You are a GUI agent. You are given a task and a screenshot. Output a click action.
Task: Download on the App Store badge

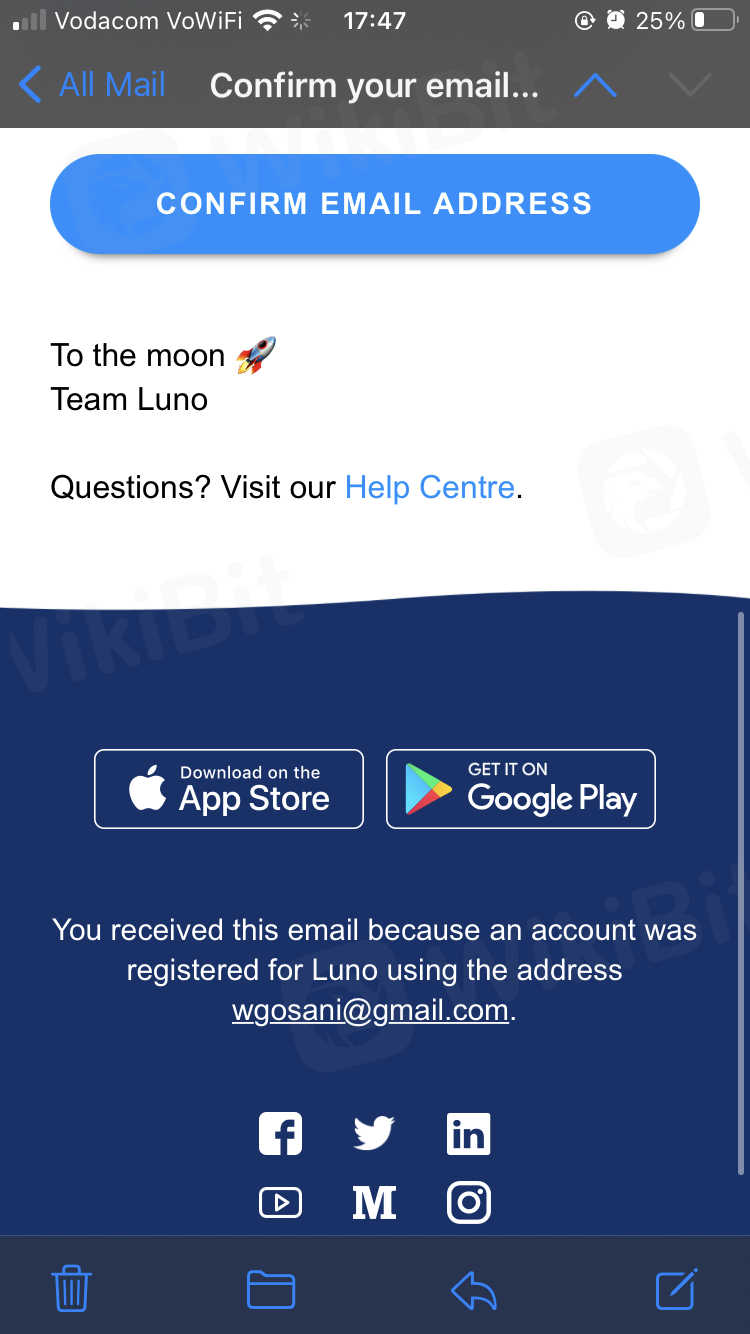click(229, 789)
